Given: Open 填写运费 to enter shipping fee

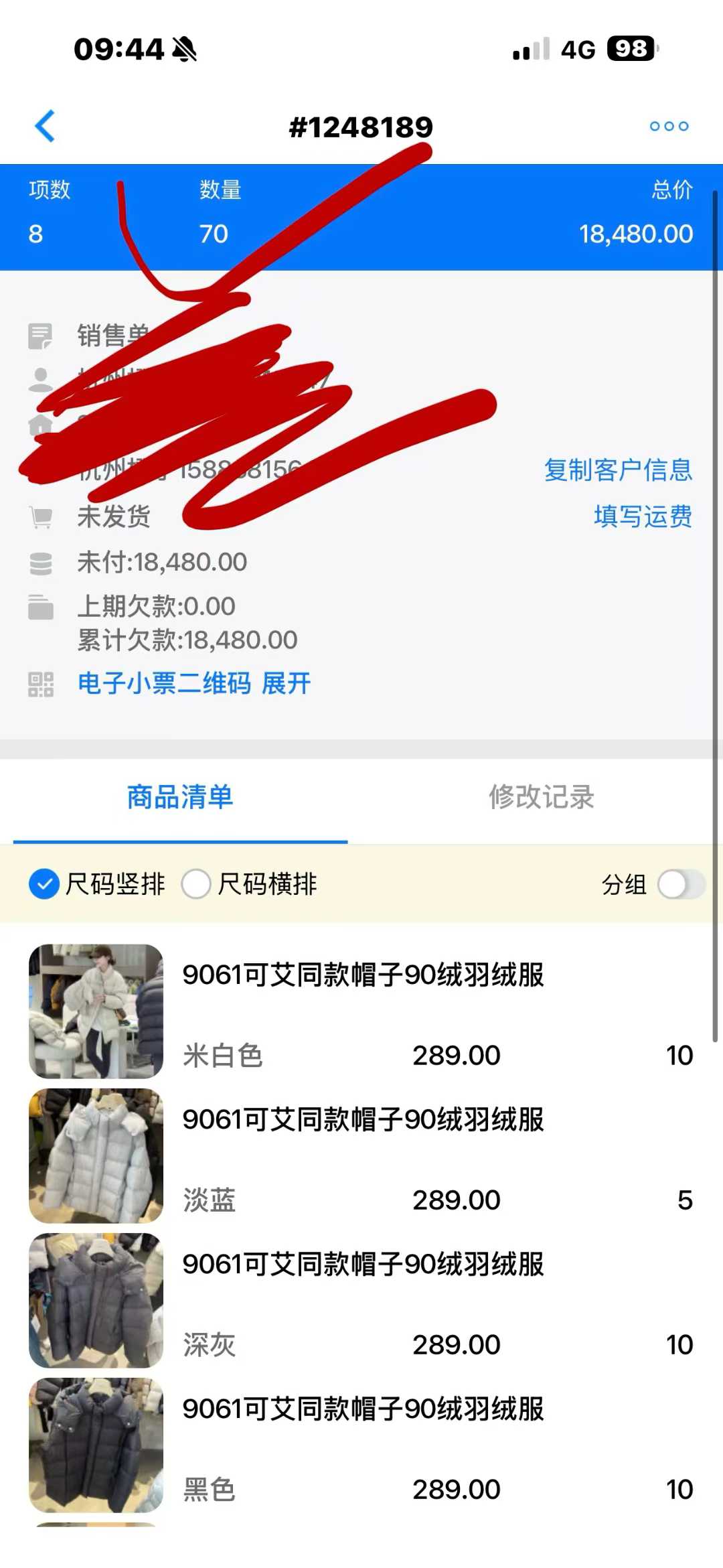Looking at the screenshot, I should [x=642, y=516].
